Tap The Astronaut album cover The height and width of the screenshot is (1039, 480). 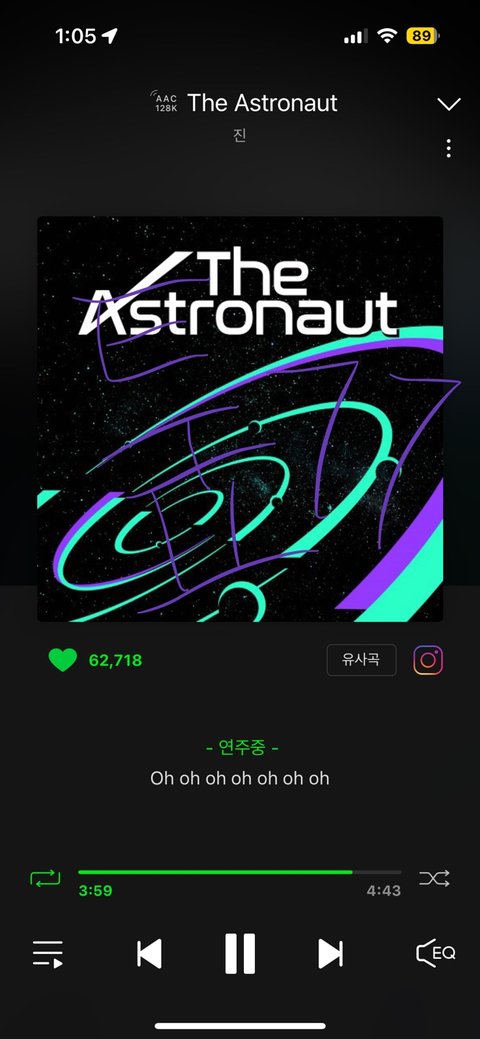click(240, 419)
